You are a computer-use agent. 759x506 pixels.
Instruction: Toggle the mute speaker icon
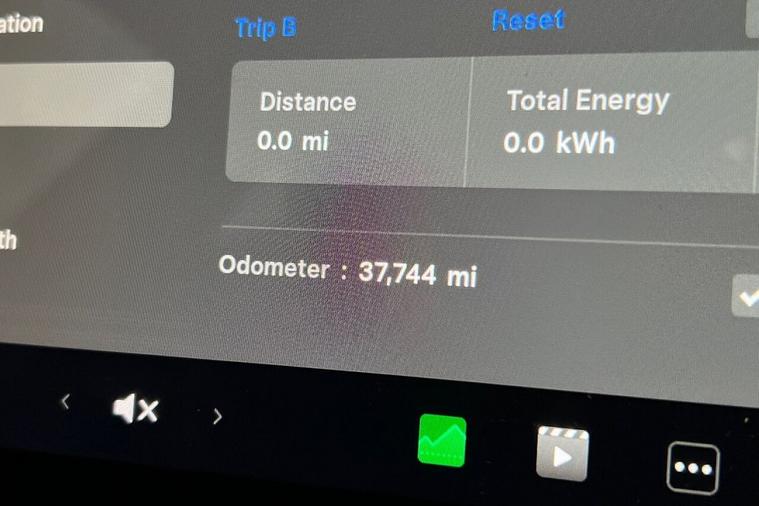[136, 408]
